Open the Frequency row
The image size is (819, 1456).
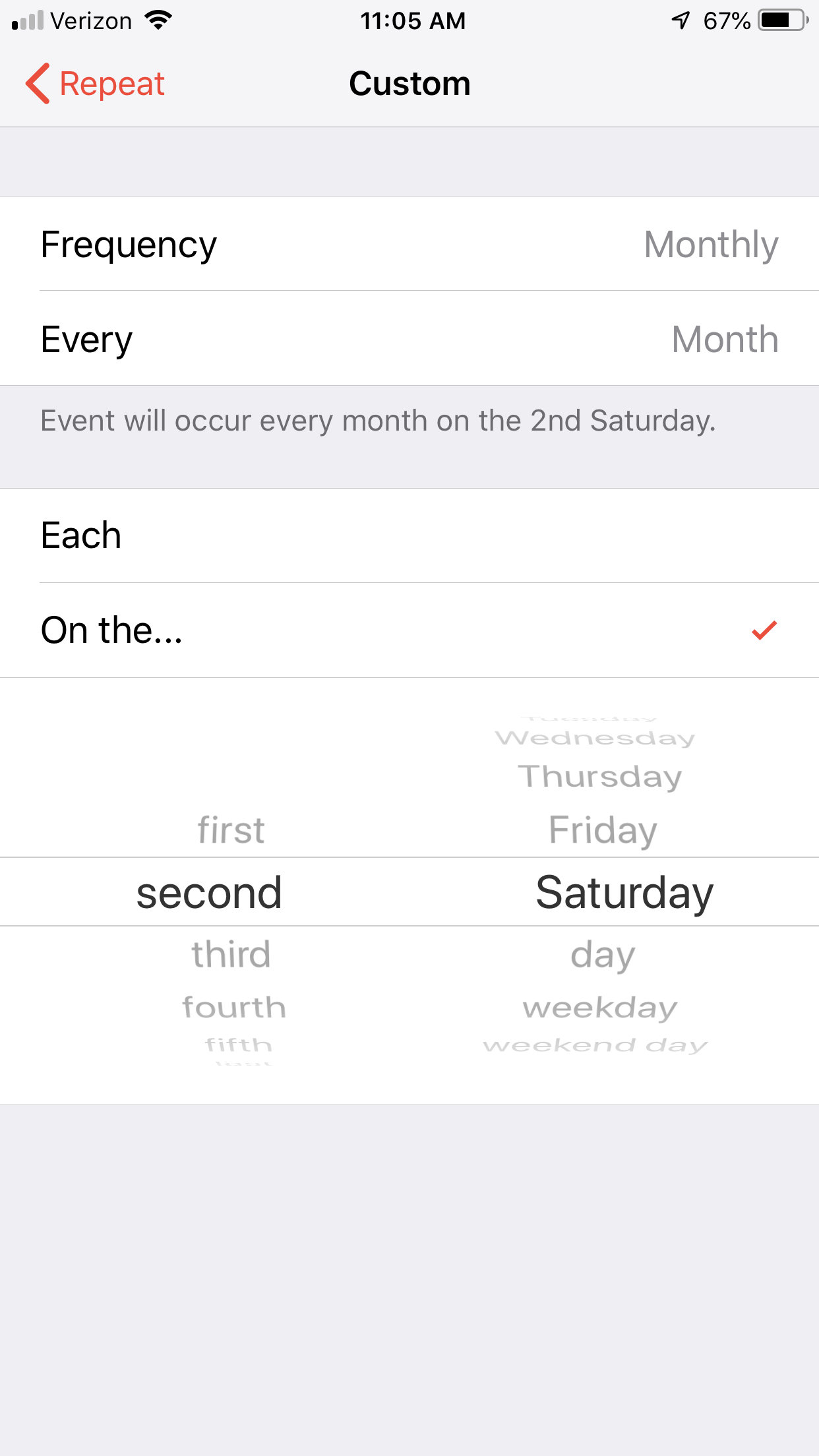point(409,244)
